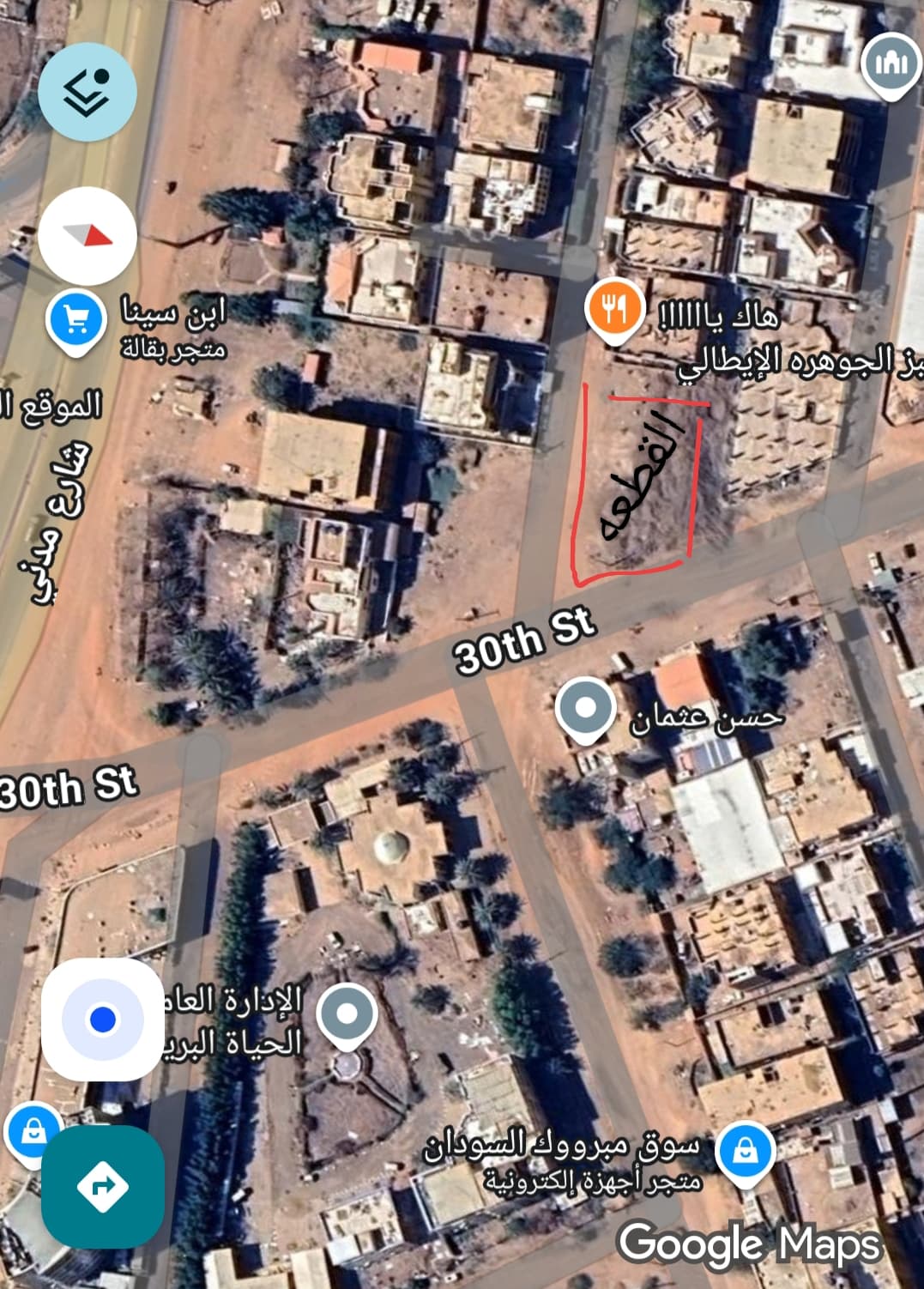The height and width of the screenshot is (1289, 924).
Task: Tap the blue my-location dot
Action: tap(101, 1020)
